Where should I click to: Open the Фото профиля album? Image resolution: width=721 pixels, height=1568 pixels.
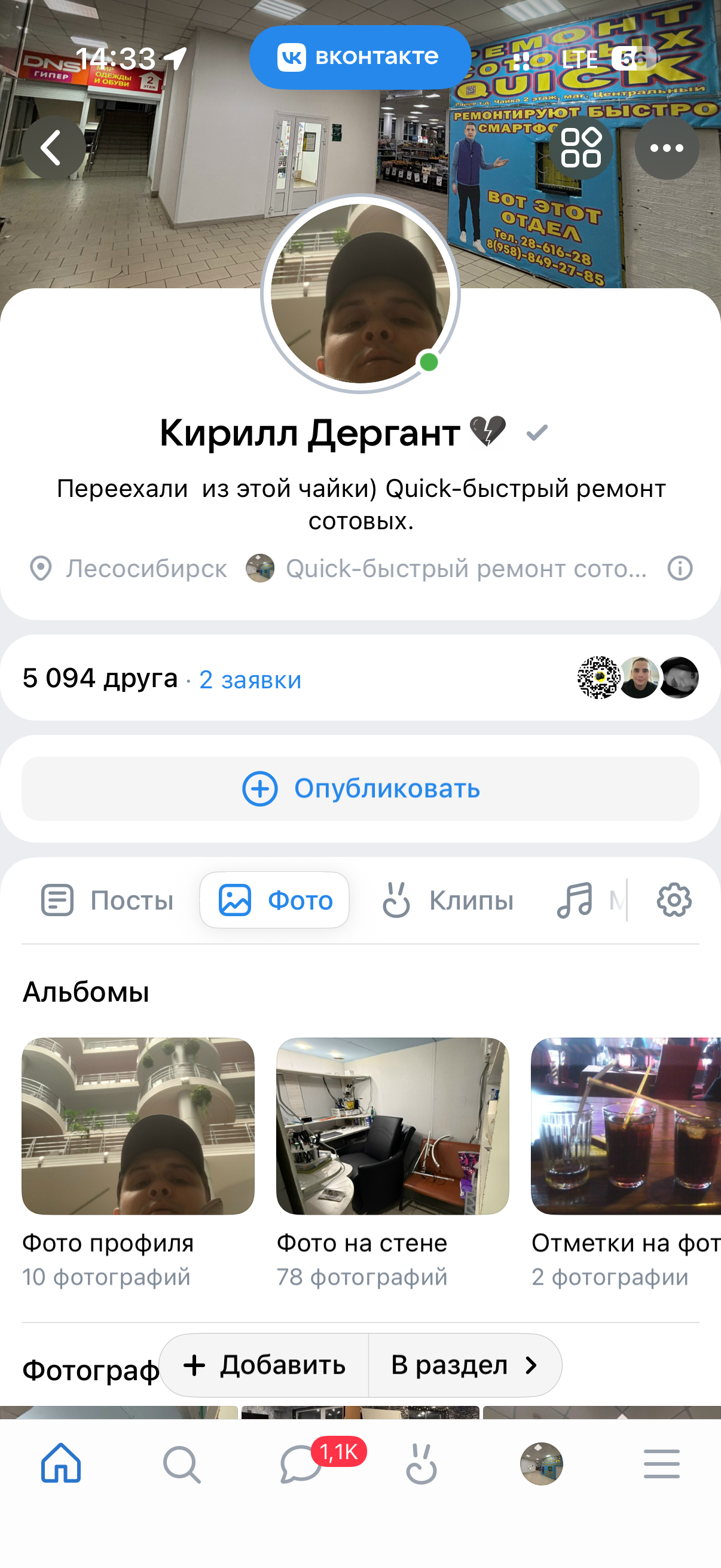coord(138,1126)
